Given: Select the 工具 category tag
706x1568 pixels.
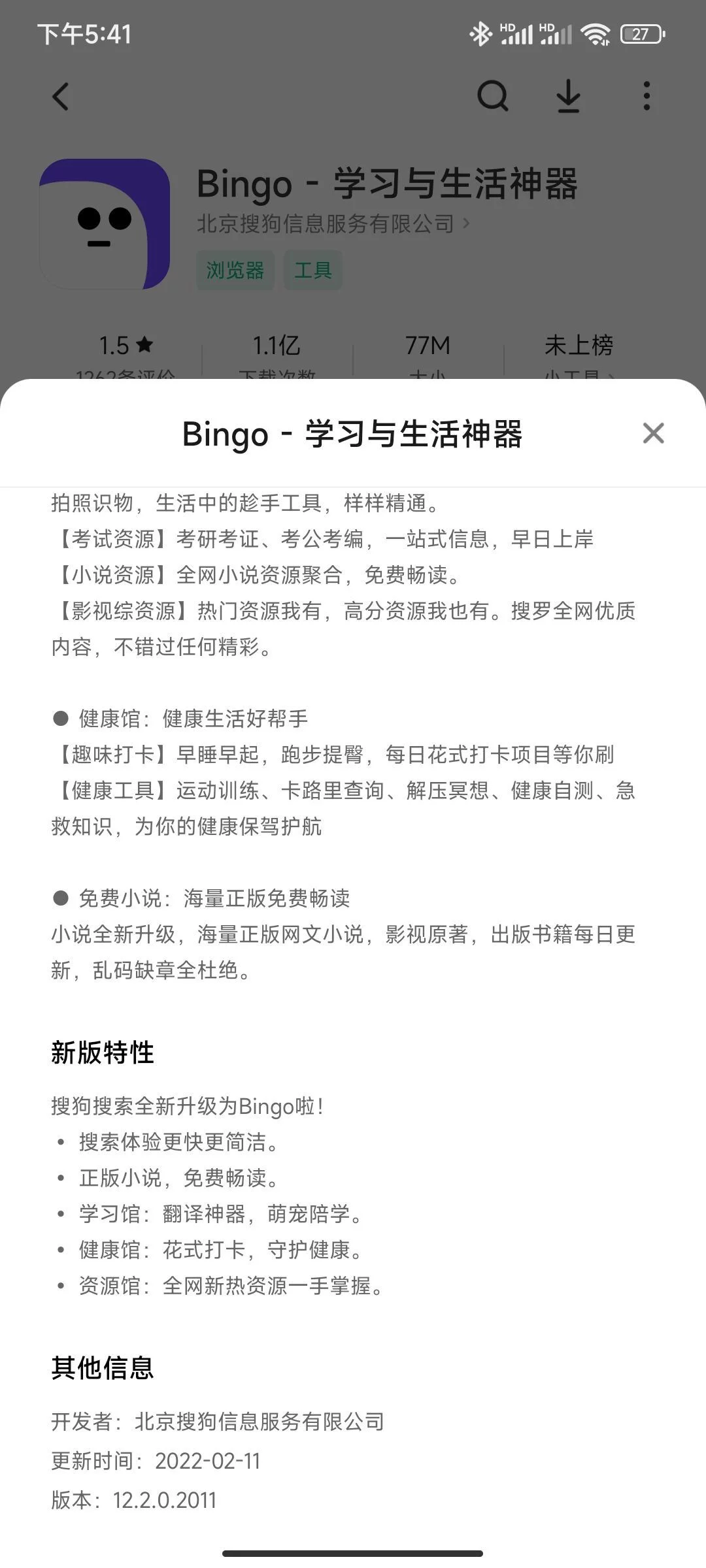Looking at the screenshot, I should (x=312, y=270).
